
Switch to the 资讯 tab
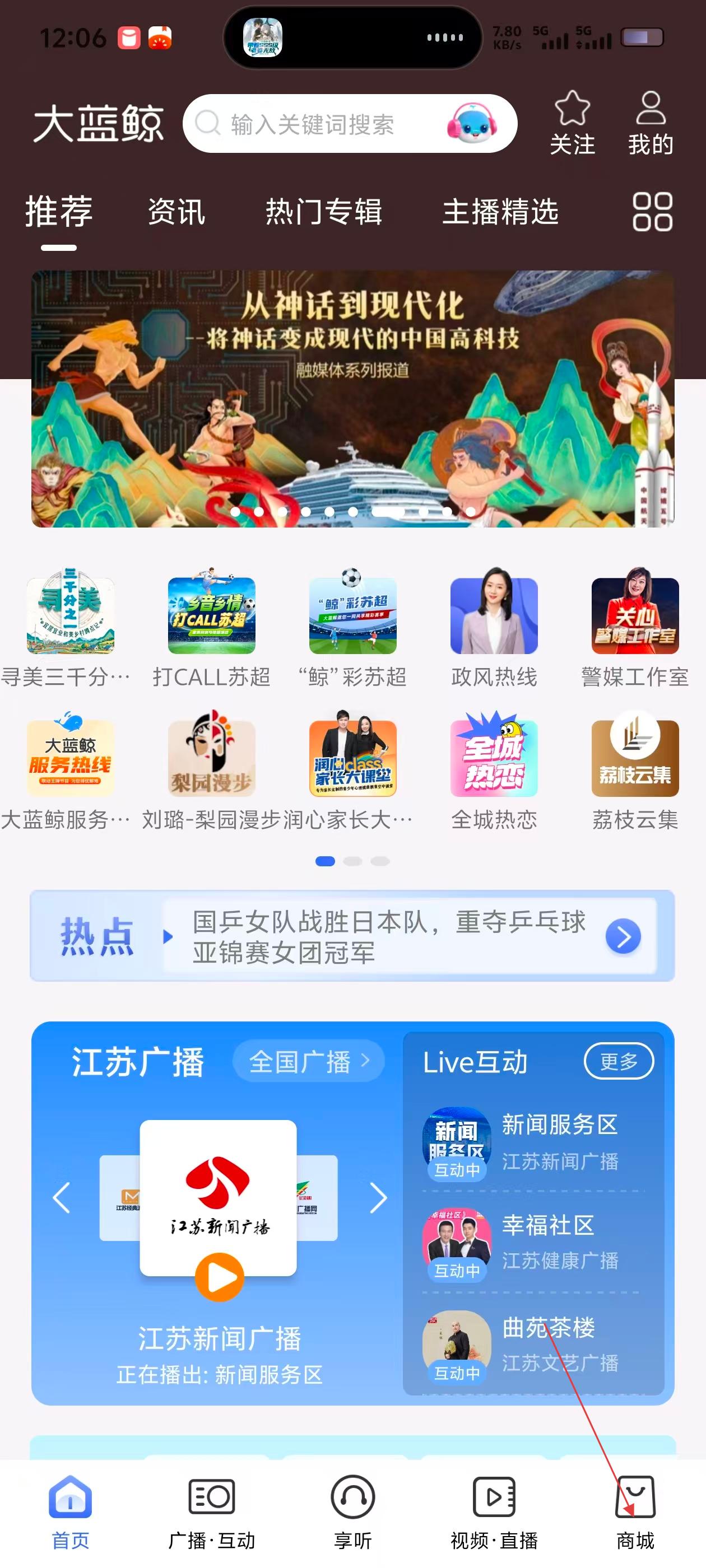pyautogui.click(x=176, y=212)
